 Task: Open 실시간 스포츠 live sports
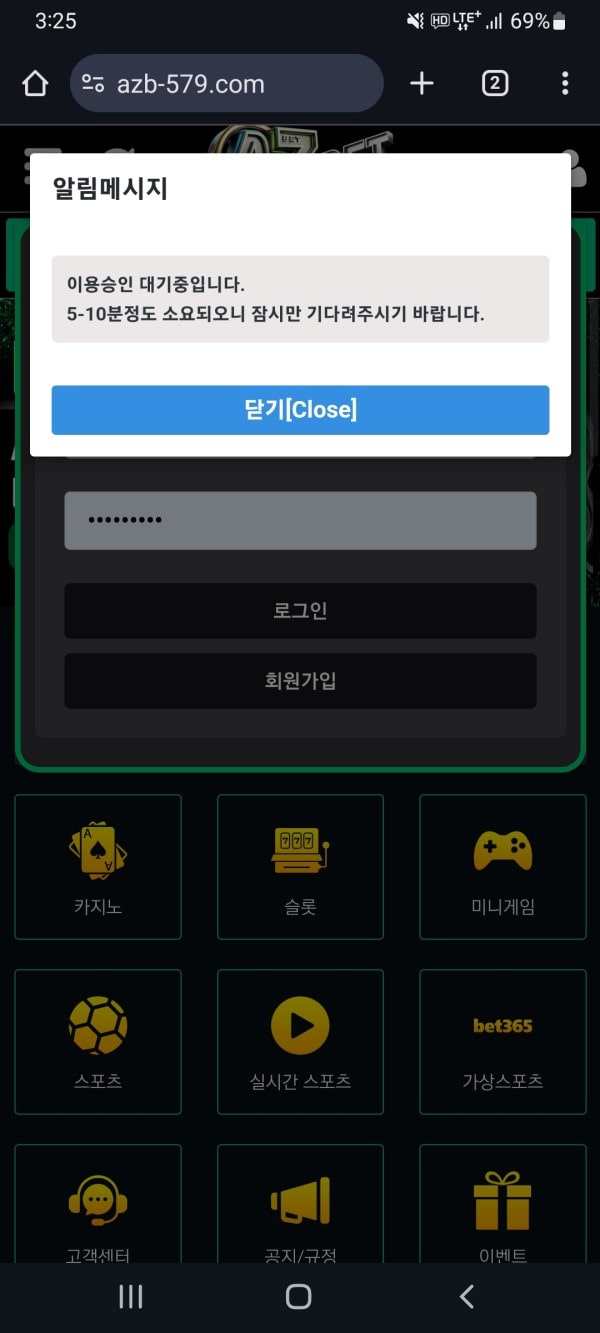click(300, 1041)
